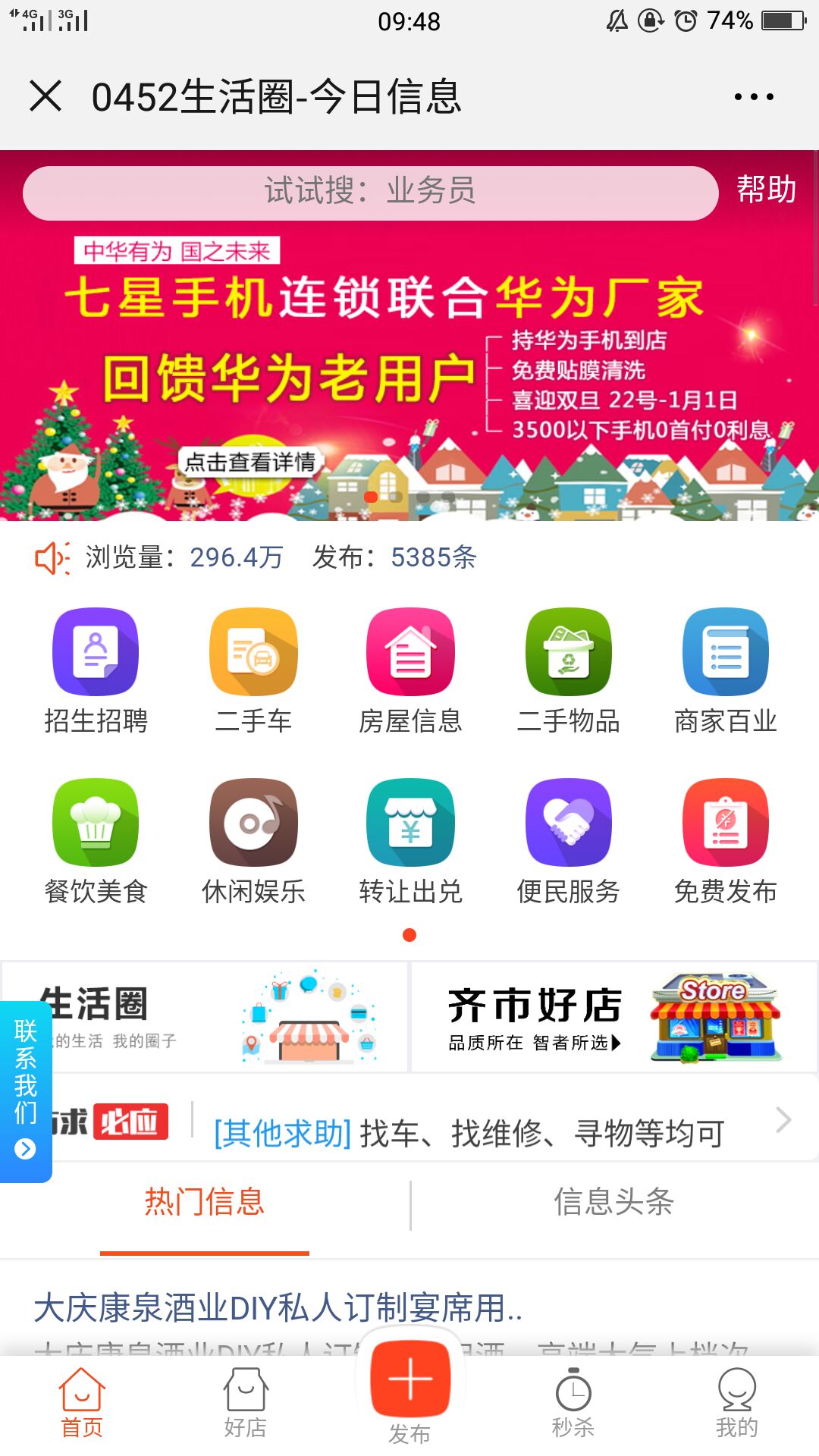Open the three-dot overflow menu
Viewport: 819px width, 1456px height.
pyautogui.click(x=753, y=97)
